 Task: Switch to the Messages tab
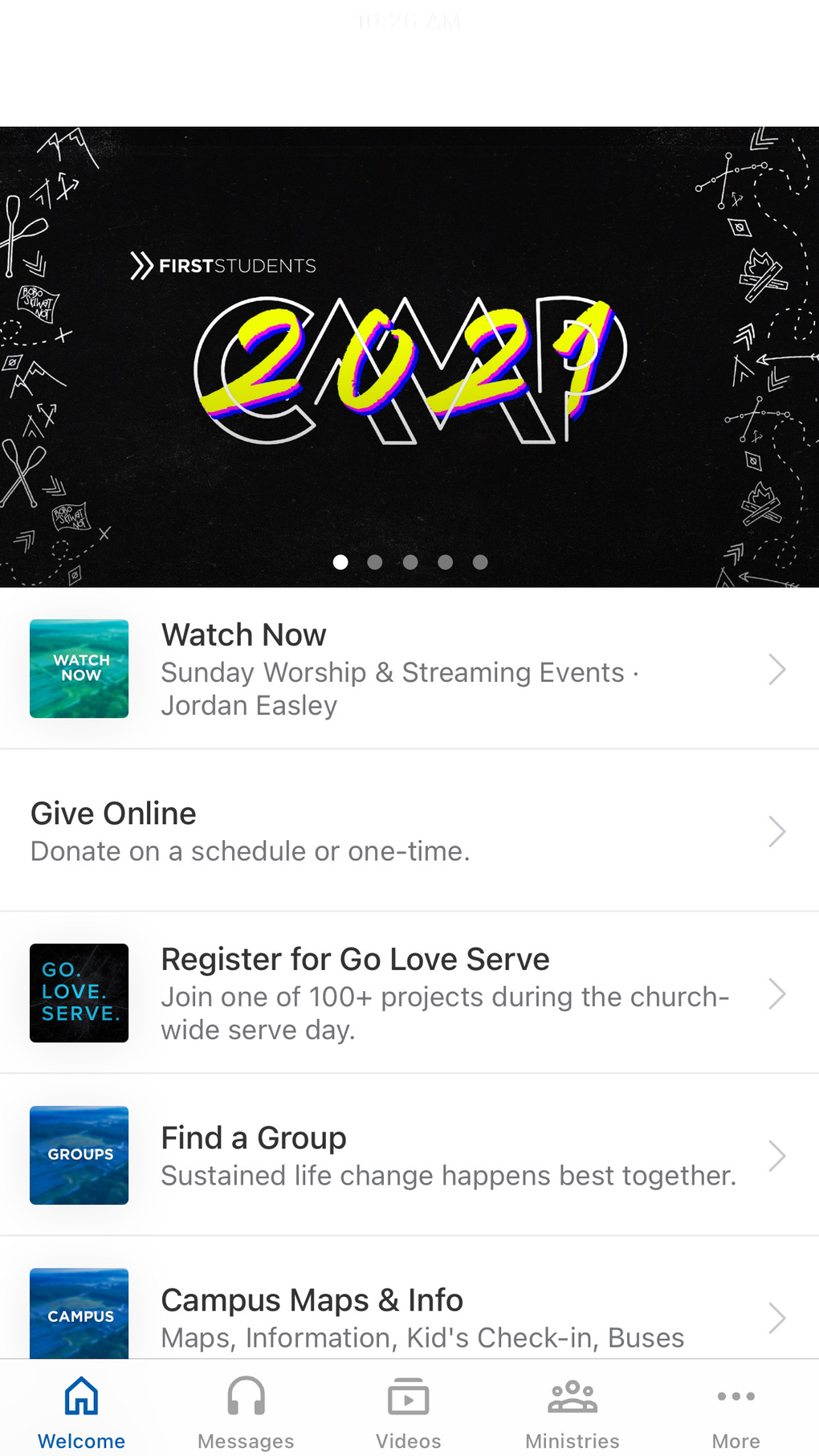[x=246, y=1413]
